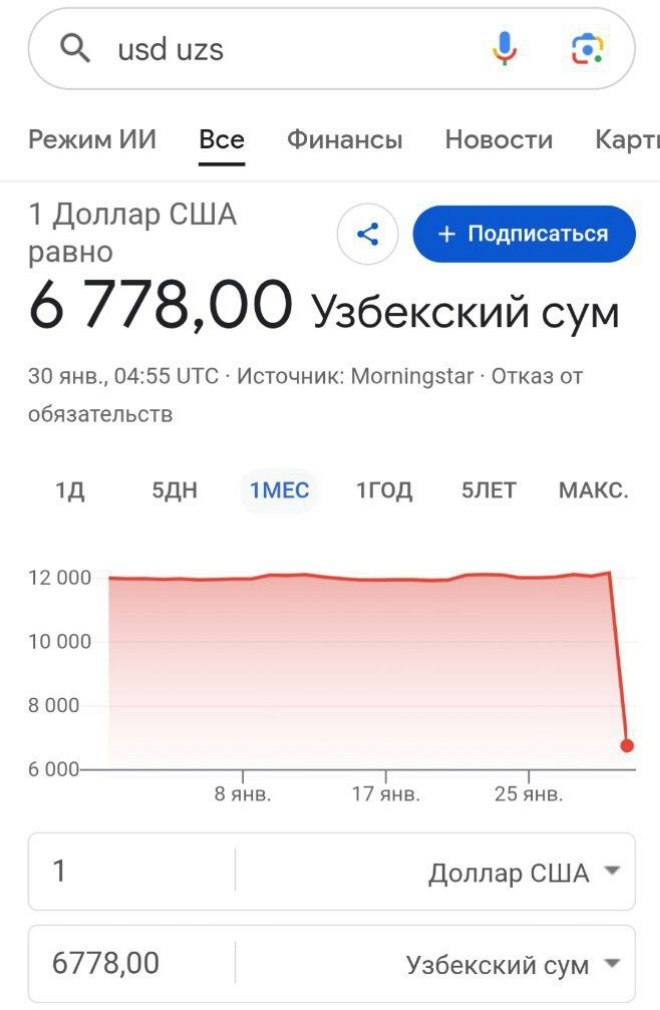Edit the amount field showing 1
The image size is (660, 1010).
pos(130,871)
